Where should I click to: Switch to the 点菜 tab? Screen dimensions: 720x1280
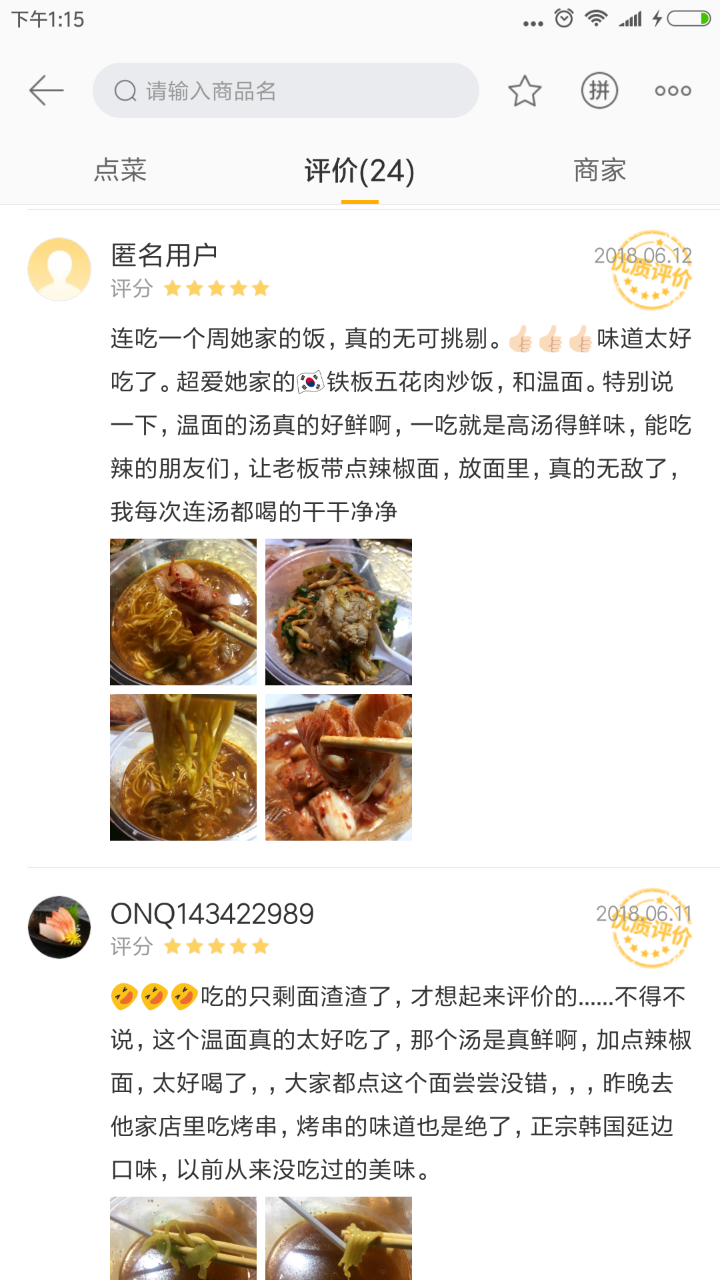pyautogui.click(x=120, y=170)
